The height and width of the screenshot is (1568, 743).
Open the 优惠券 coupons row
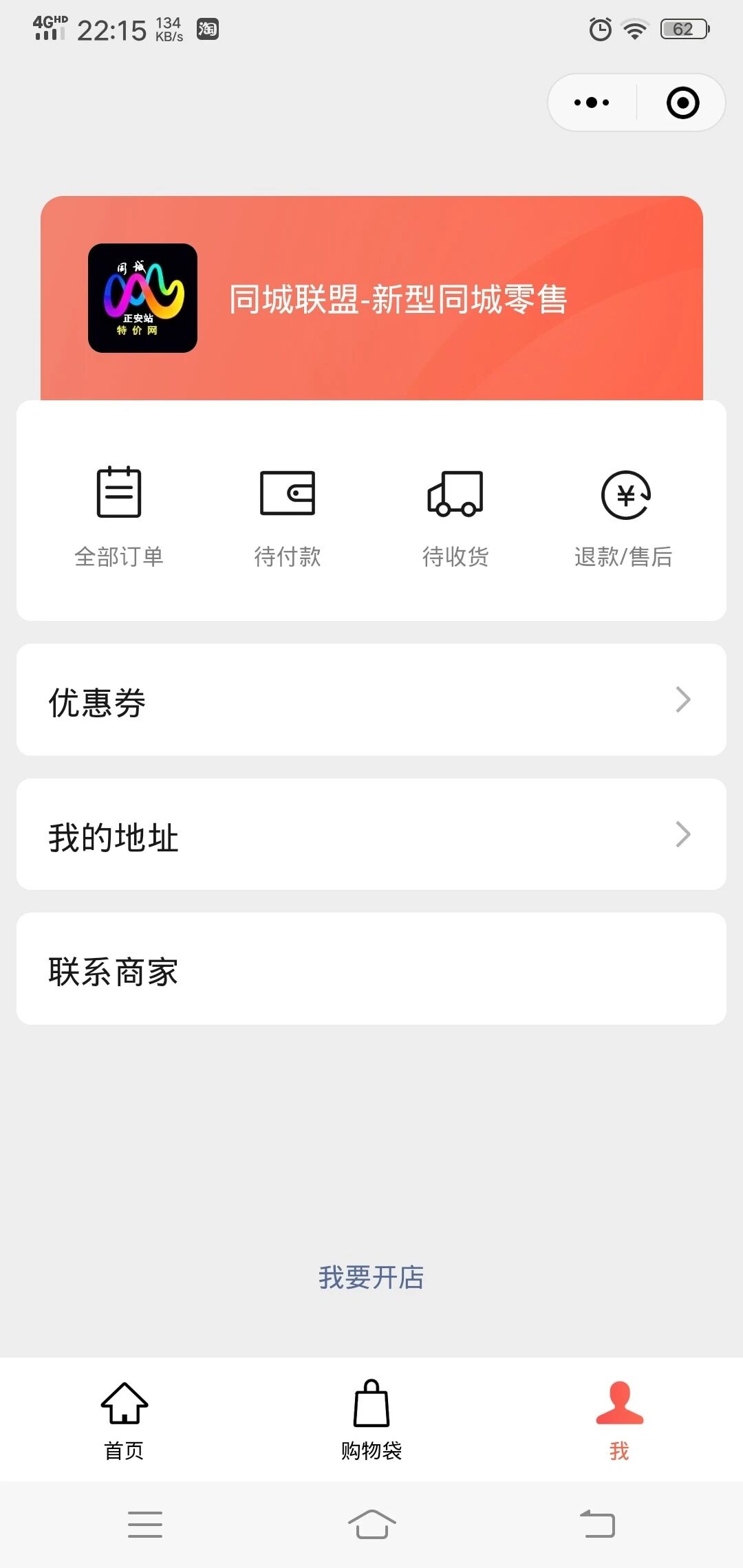coord(371,700)
